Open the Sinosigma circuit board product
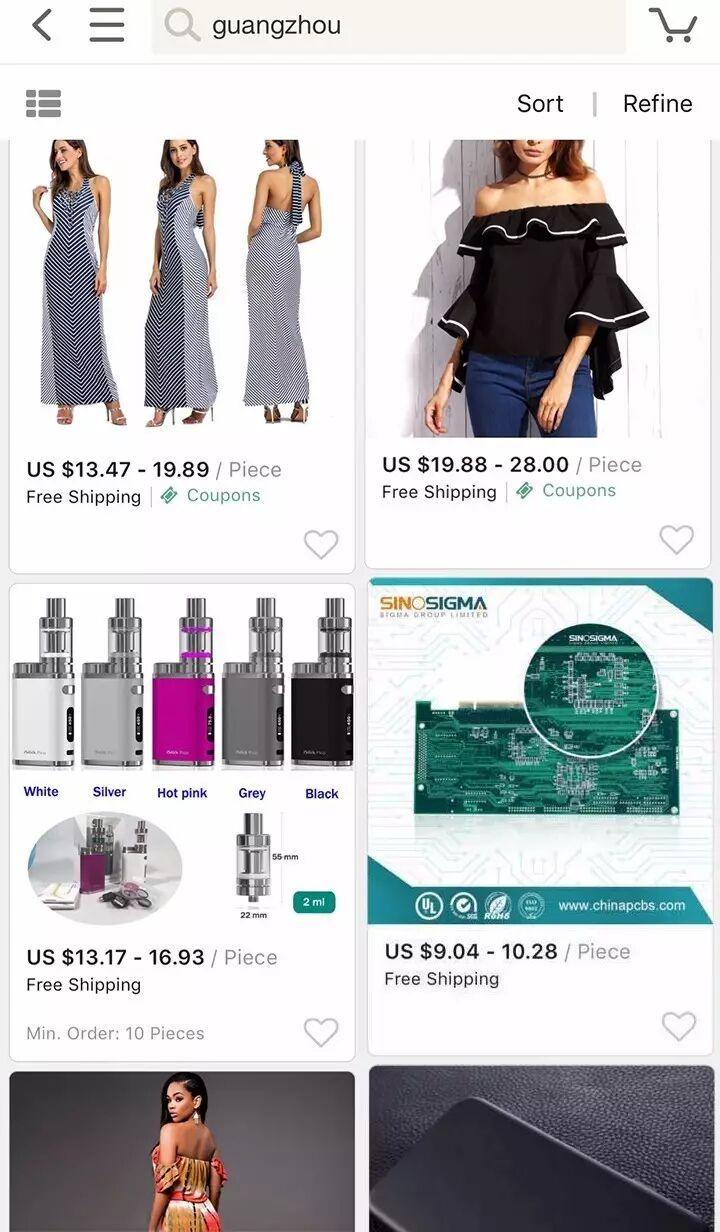Viewport: 720px width, 1232px height. (x=540, y=750)
